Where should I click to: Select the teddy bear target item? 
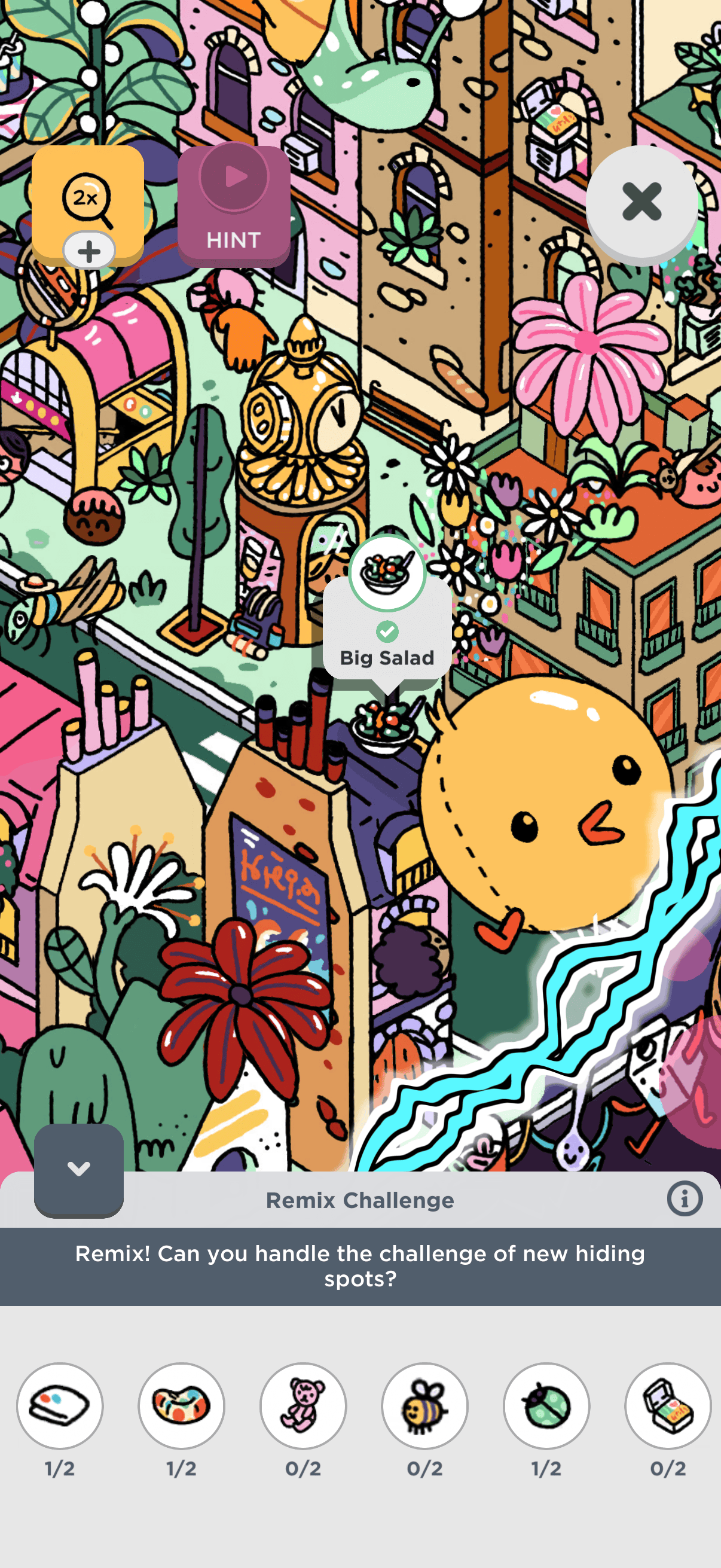tap(303, 1405)
